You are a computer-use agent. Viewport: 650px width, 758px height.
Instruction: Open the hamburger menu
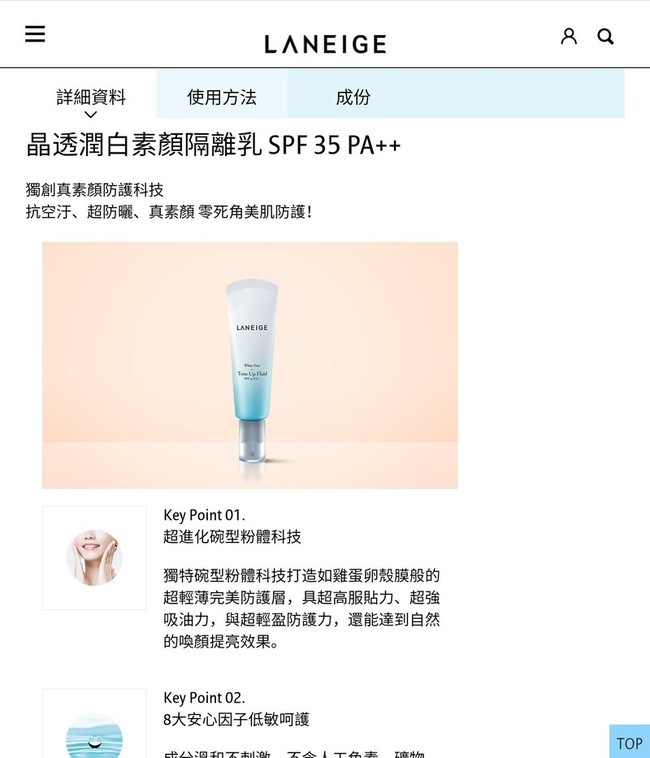[x=35, y=34]
